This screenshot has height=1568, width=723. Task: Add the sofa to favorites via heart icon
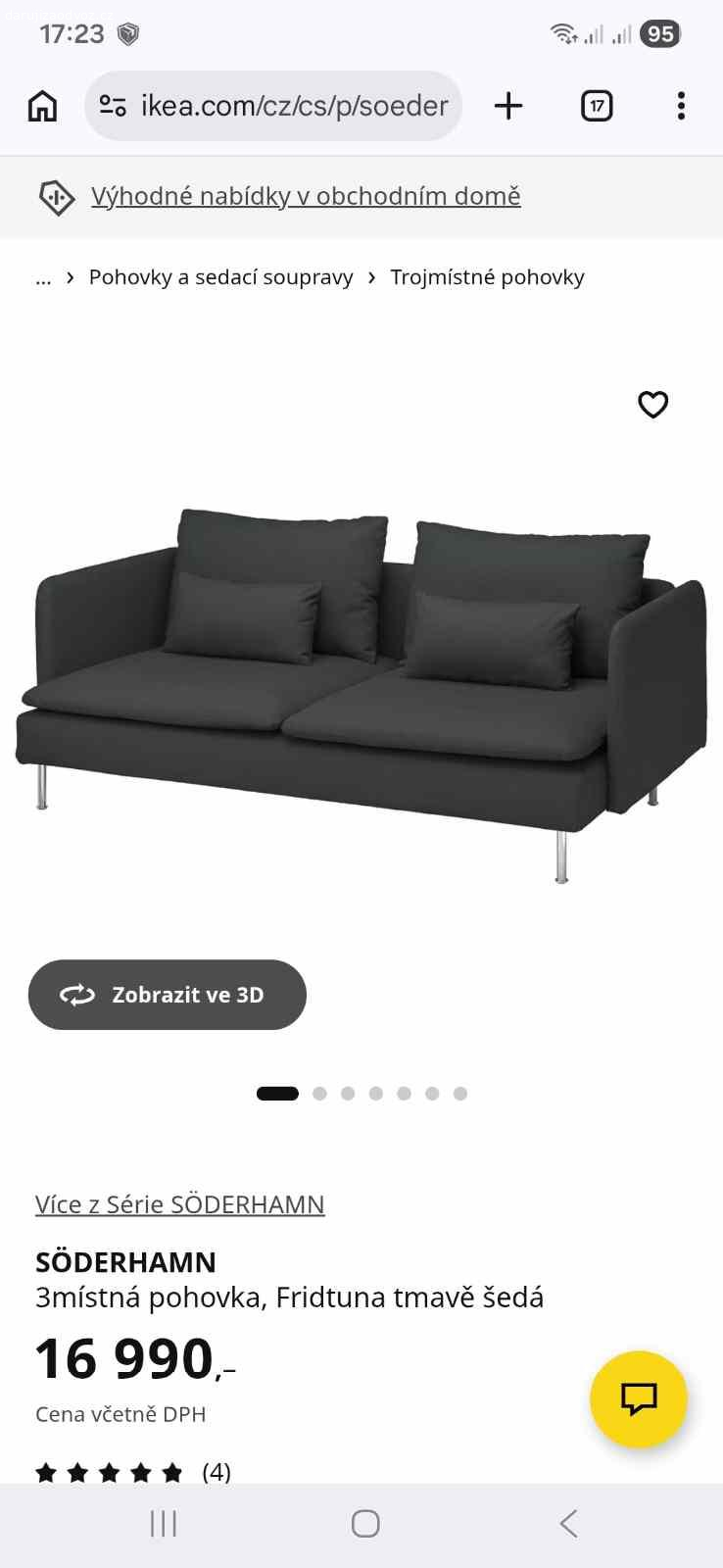point(652,405)
